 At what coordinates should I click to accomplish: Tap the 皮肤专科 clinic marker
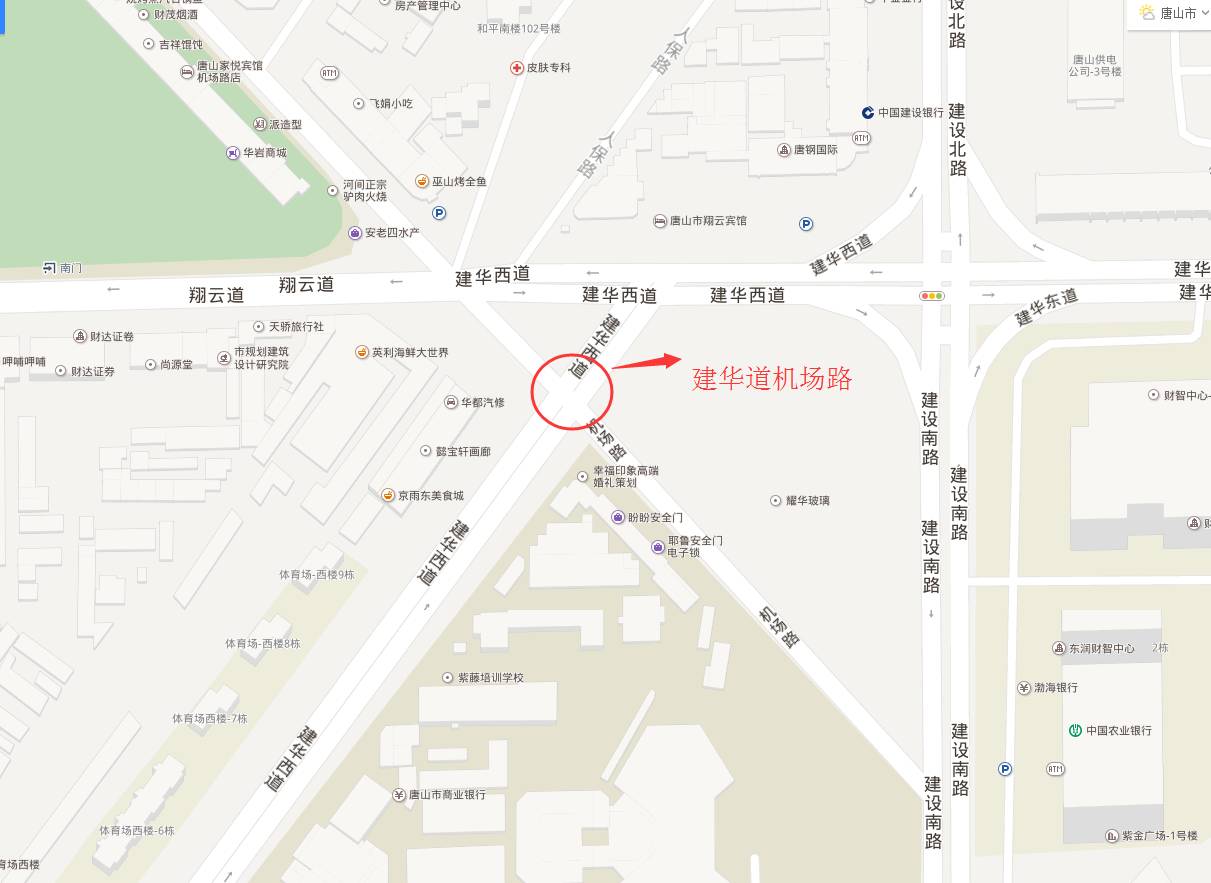coord(517,67)
